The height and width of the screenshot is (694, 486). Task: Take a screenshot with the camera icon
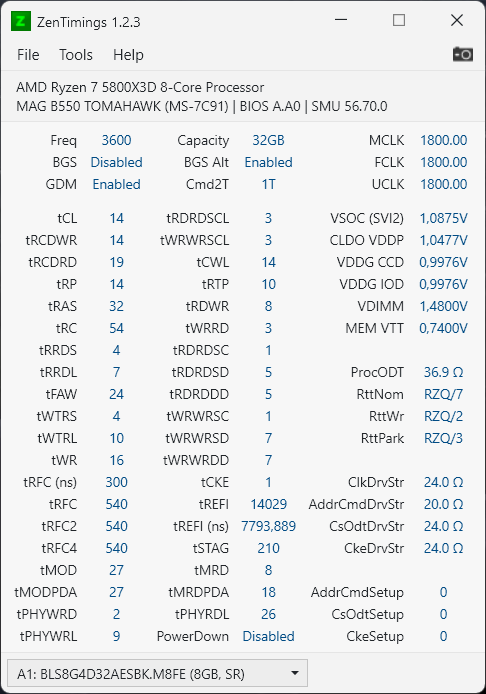[463, 54]
